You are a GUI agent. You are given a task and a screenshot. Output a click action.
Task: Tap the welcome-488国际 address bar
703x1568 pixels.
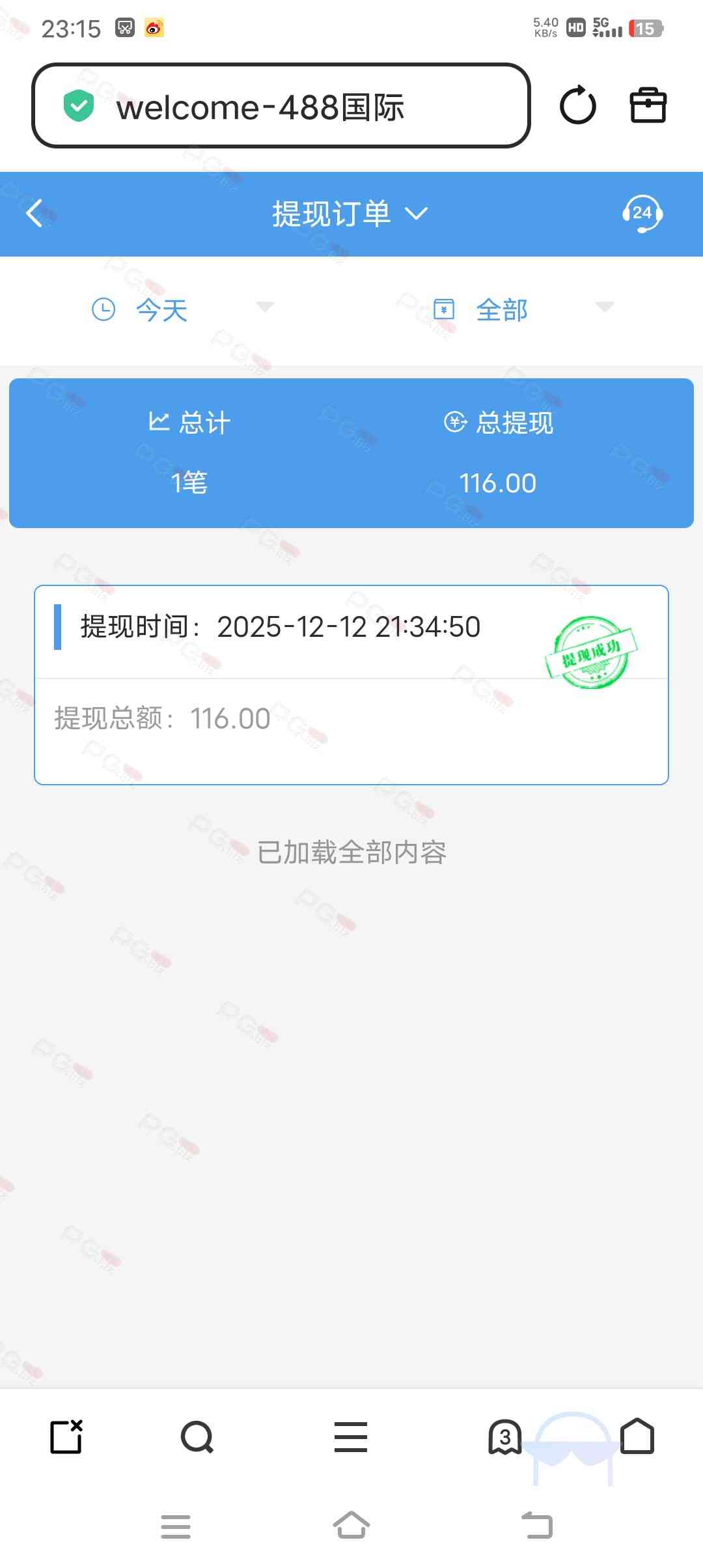(x=280, y=106)
